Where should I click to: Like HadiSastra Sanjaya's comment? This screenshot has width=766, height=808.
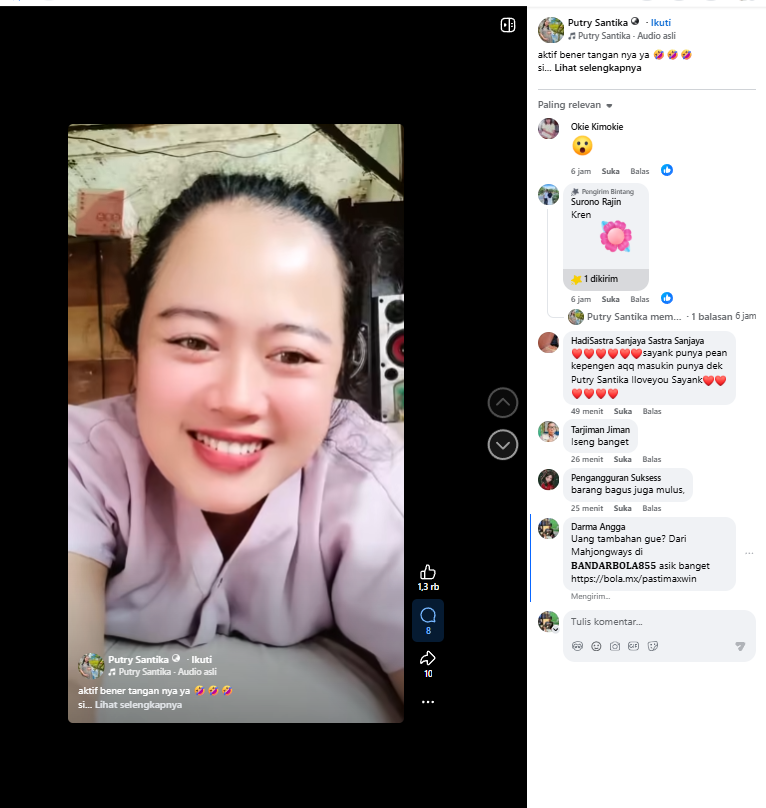click(623, 411)
